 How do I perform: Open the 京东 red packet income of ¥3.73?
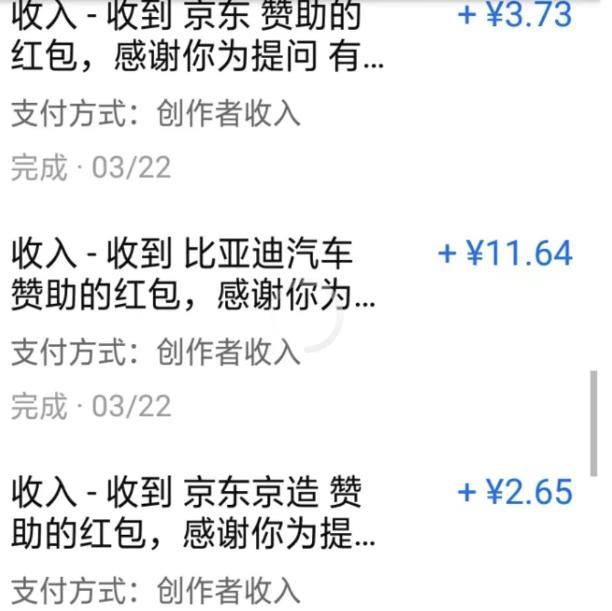point(200,40)
